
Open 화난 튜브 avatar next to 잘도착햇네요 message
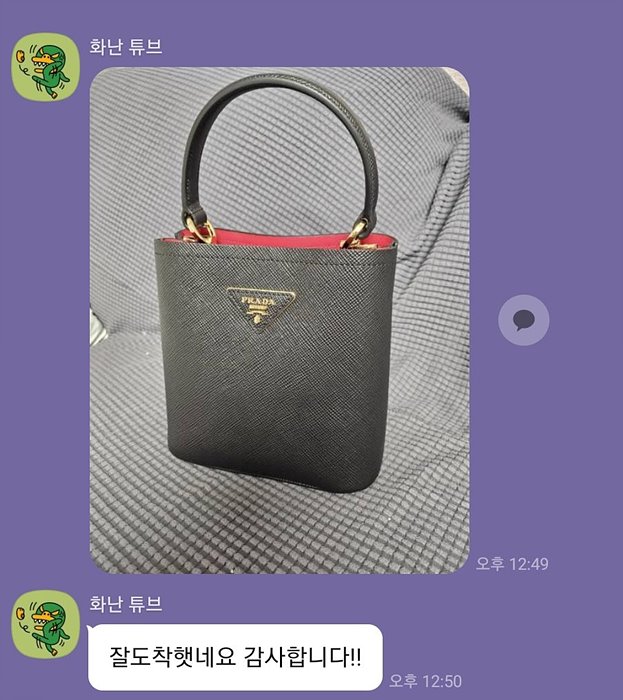point(45,624)
